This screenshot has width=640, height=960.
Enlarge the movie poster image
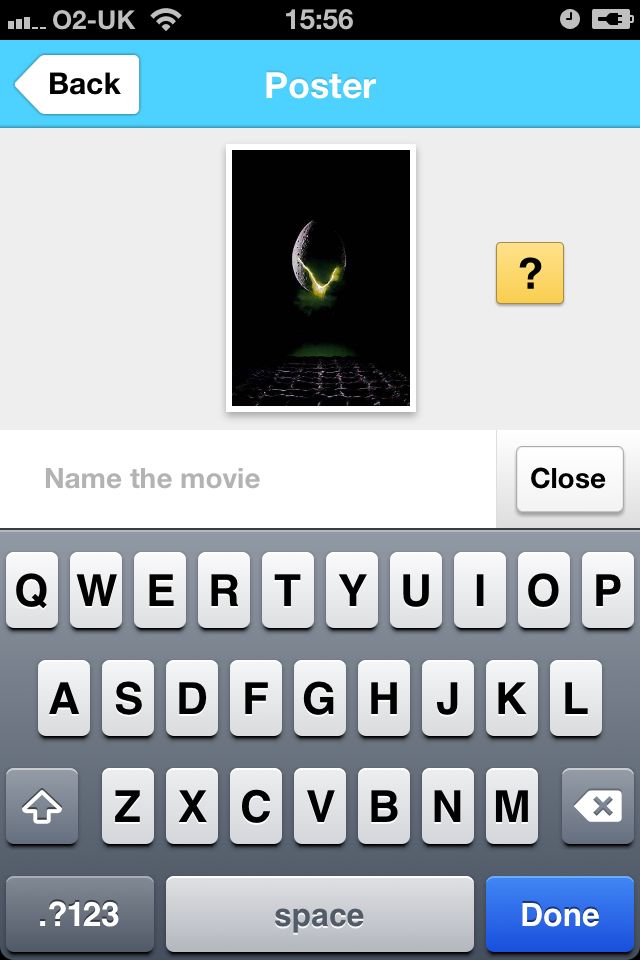tap(320, 278)
